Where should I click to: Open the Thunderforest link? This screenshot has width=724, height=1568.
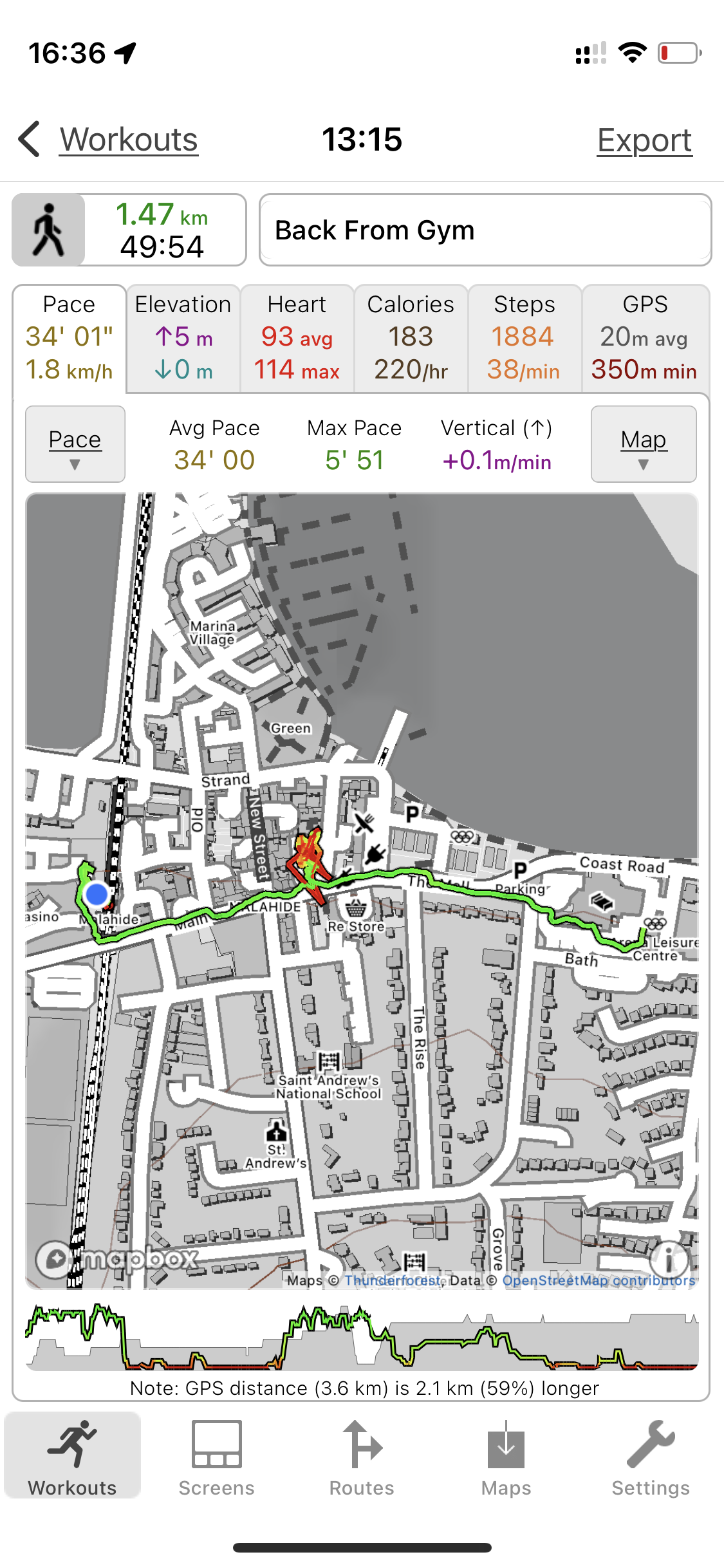[394, 1280]
